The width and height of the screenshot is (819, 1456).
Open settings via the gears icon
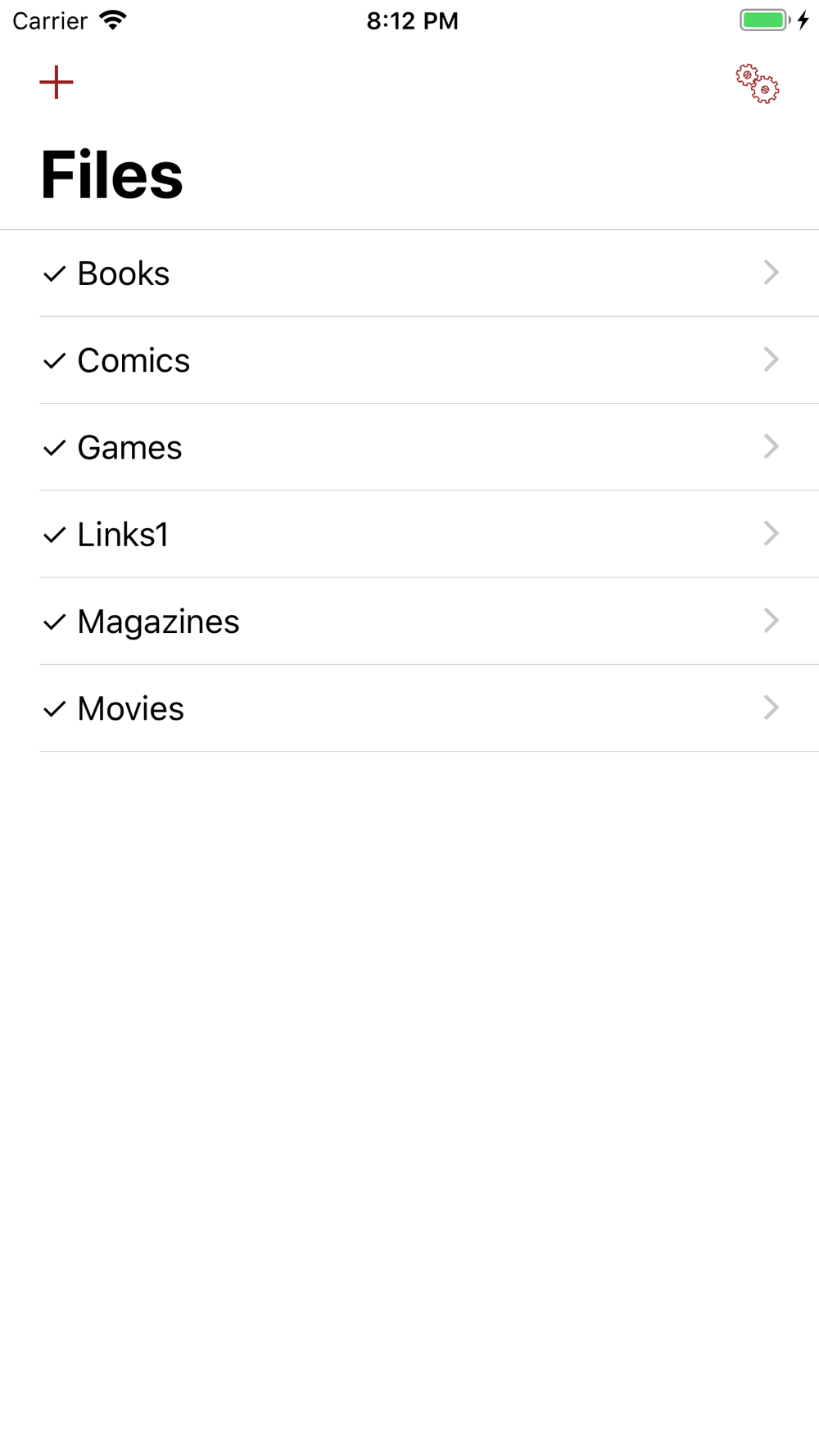point(757,84)
